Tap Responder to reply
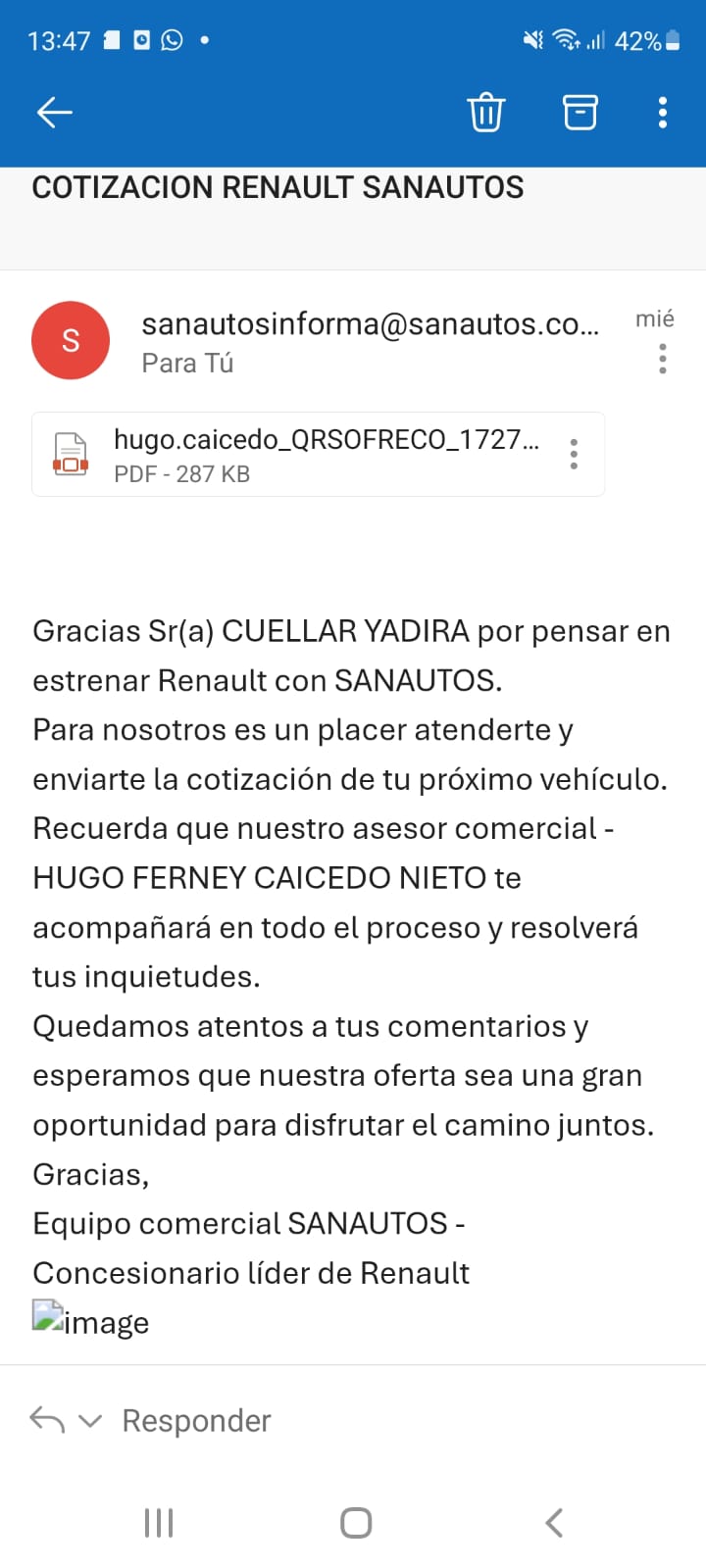Viewport: 706px width, 1568px height. tap(196, 1420)
